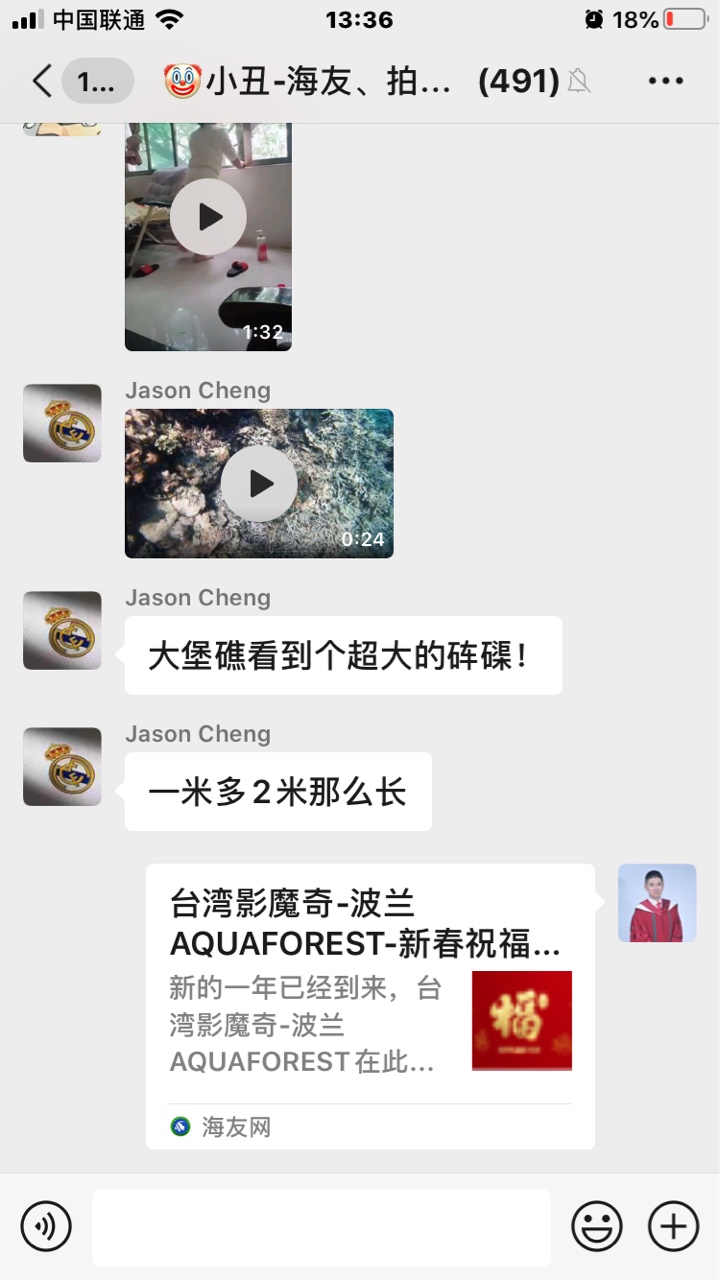
Task: Open the plus attachments menu
Action: tap(673, 1227)
